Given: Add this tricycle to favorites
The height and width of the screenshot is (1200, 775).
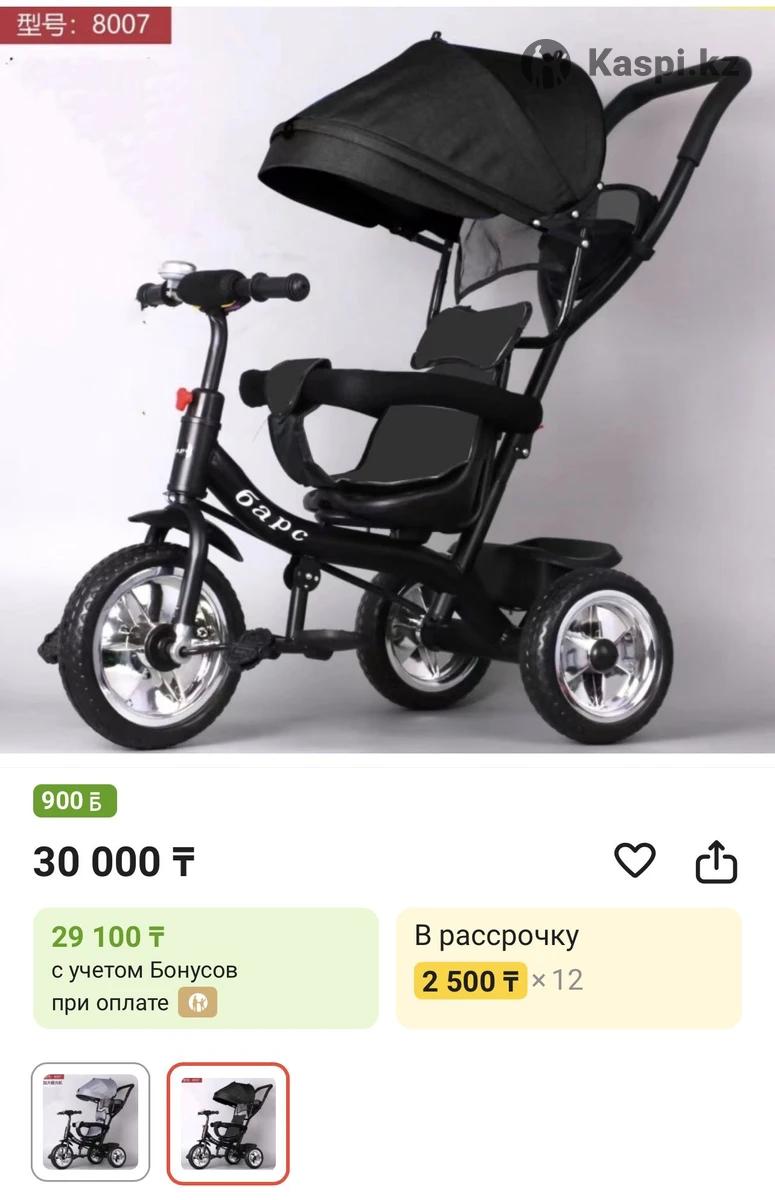Looking at the screenshot, I should pyautogui.click(x=634, y=860).
